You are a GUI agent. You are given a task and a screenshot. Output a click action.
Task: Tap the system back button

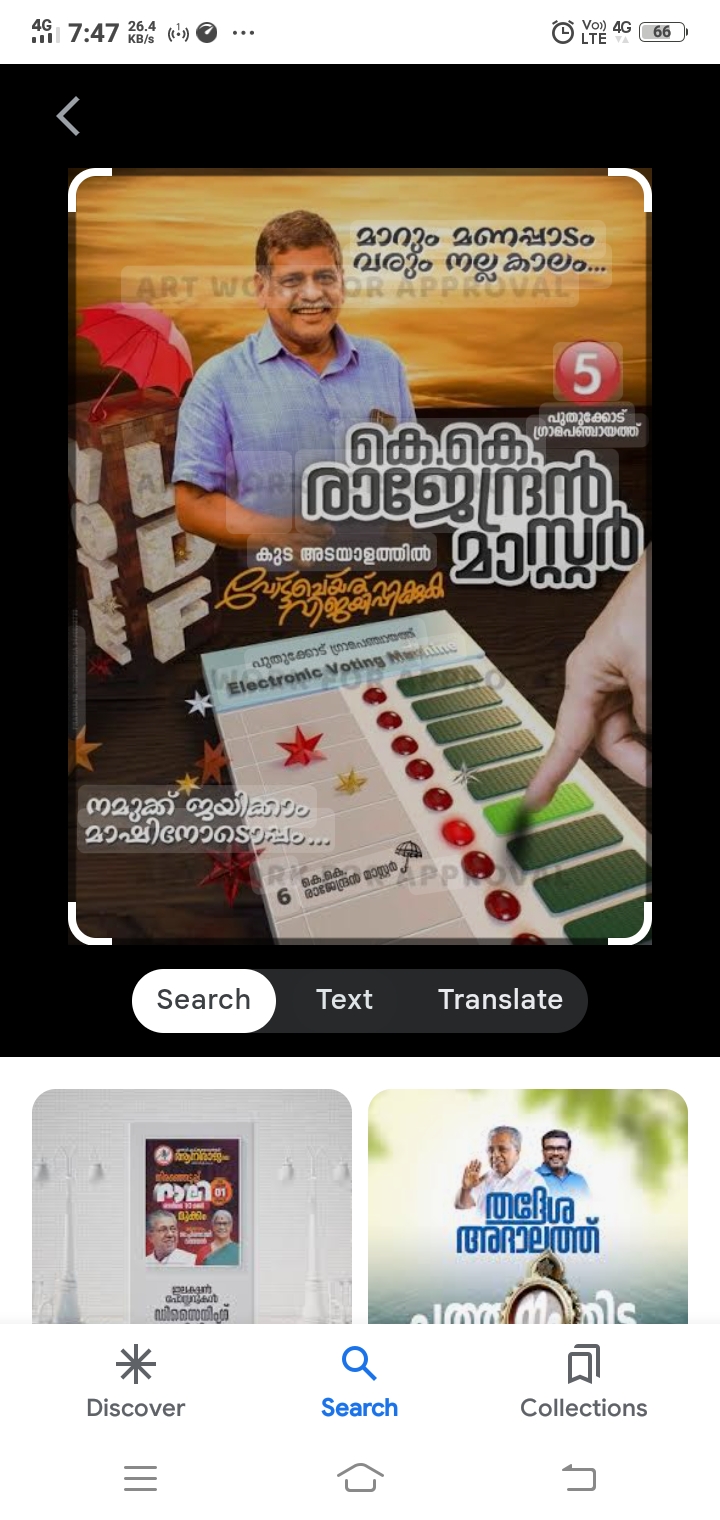click(579, 1477)
